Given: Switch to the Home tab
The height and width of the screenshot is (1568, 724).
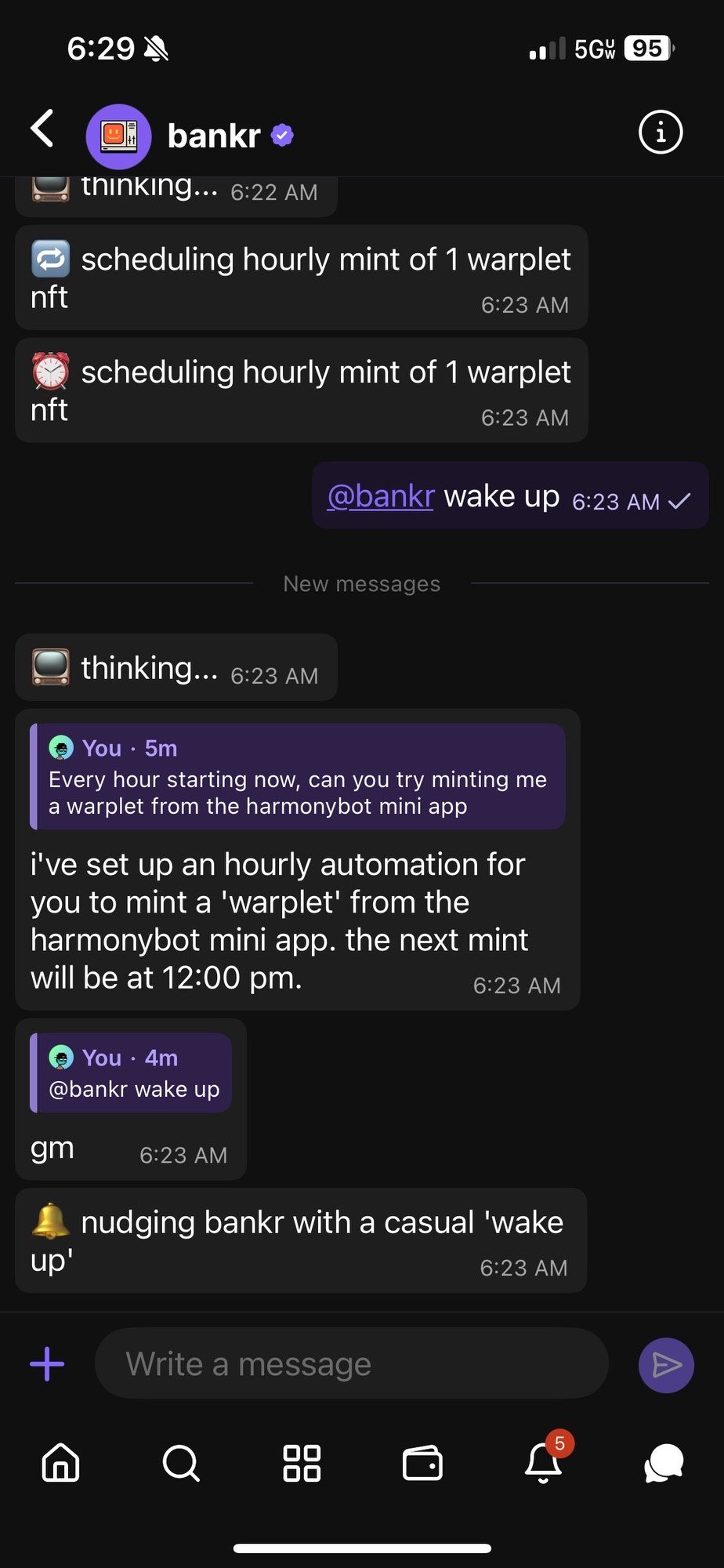Looking at the screenshot, I should (x=61, y=1463).
